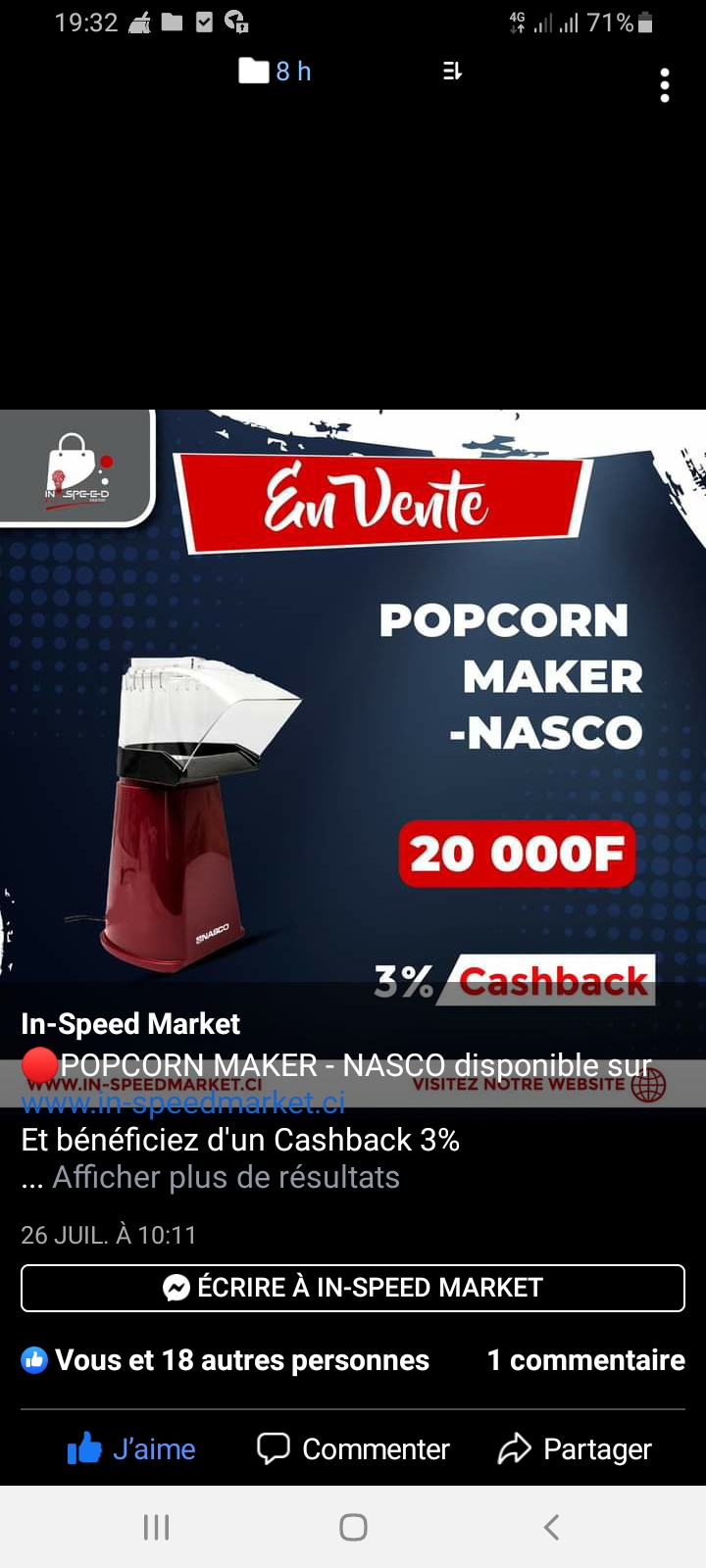Open In-Speed Market page name
Viewport: 706px width, 1568px height.
pyautogui.click(x=130, y=1024)
